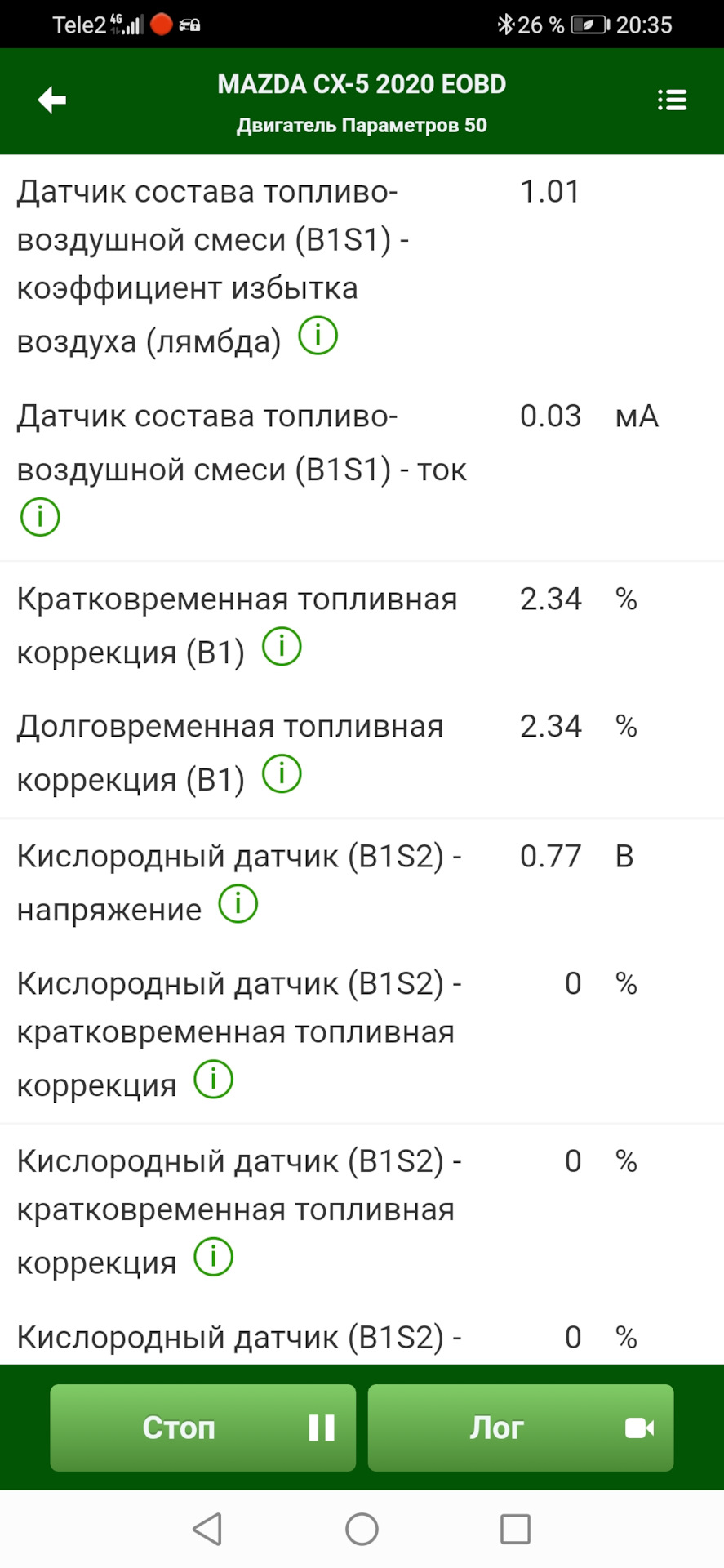Tap the system back button
This screenshot has height=1568, width=724.
207,1529
